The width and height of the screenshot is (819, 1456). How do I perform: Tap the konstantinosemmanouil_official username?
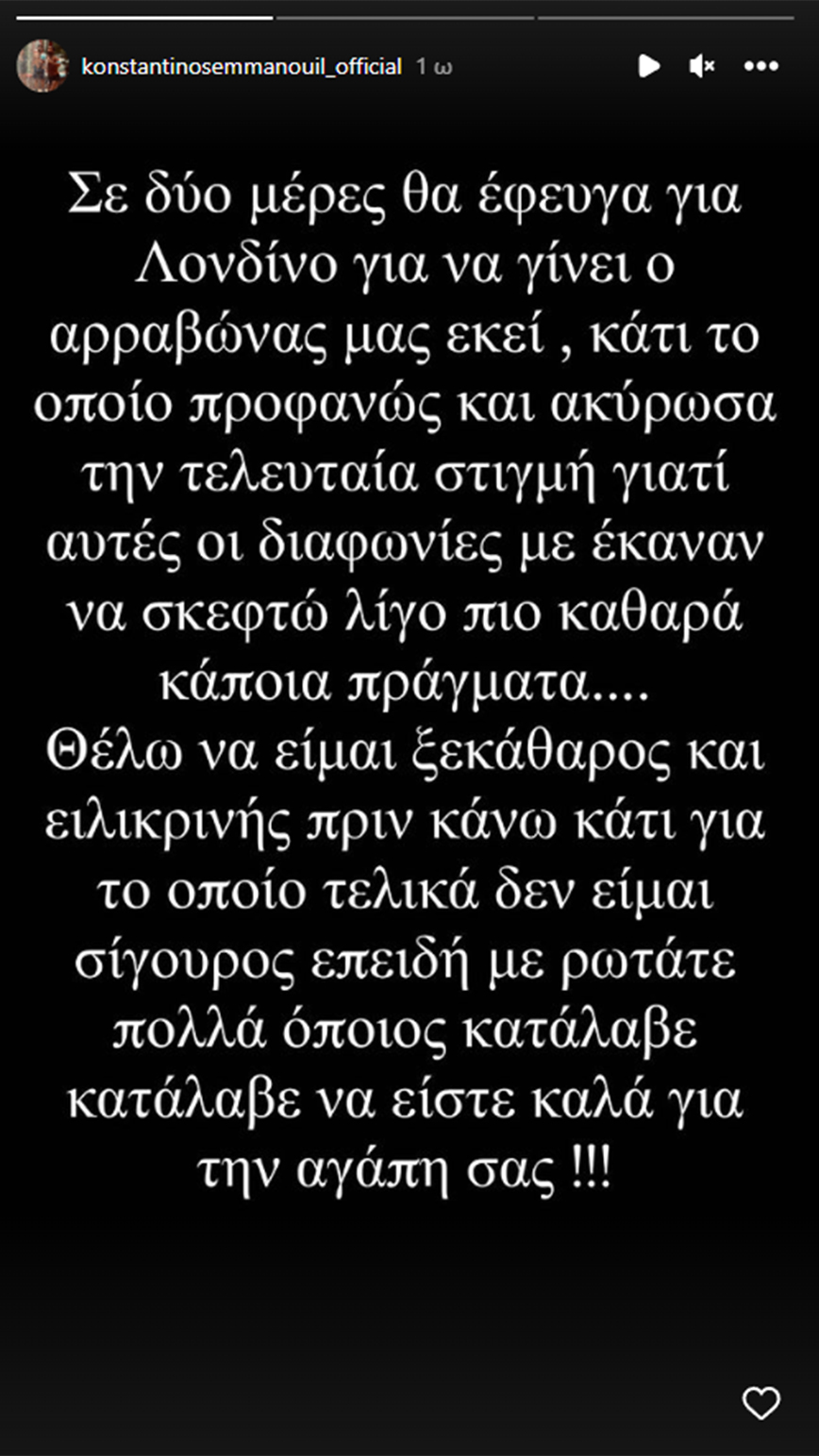pyautogui.click(x=242, y=67)
